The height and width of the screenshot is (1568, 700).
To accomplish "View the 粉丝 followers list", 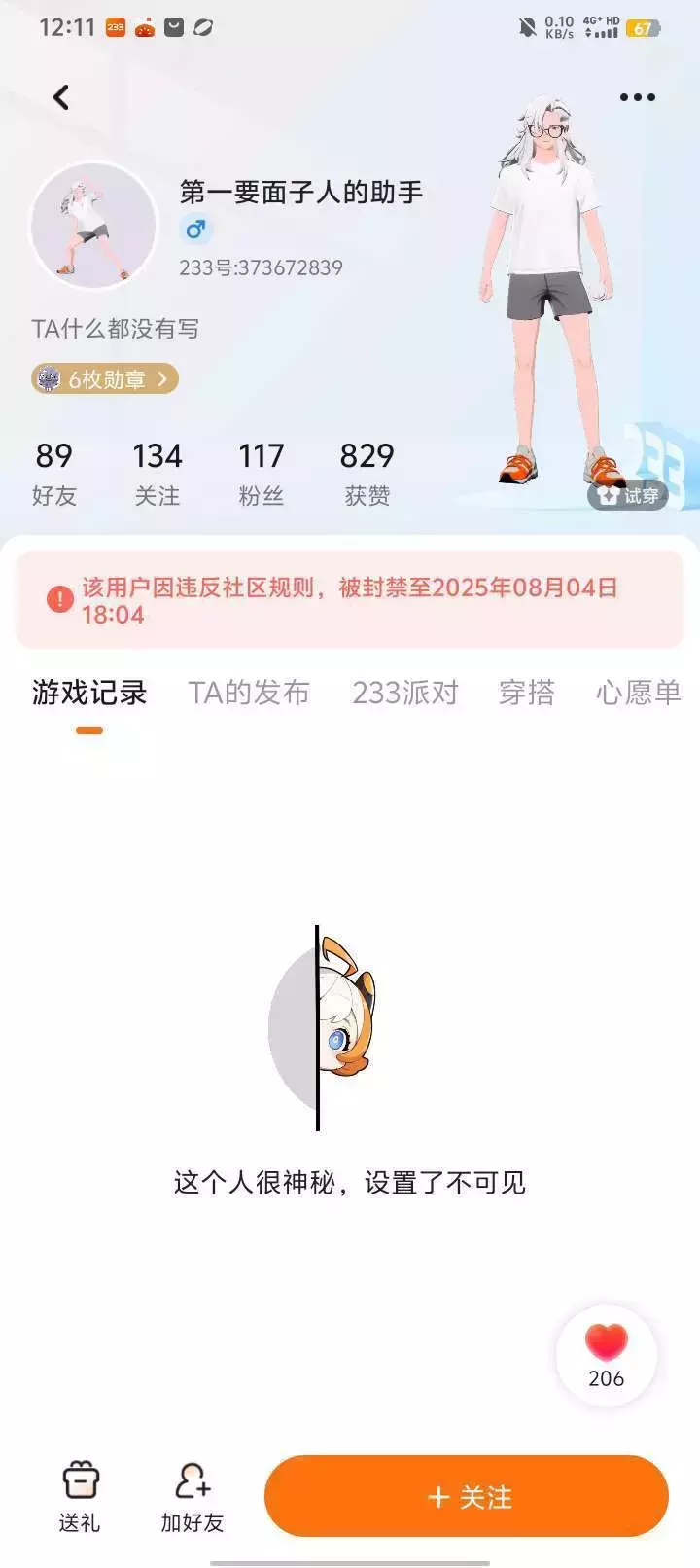I will [262, 475].
